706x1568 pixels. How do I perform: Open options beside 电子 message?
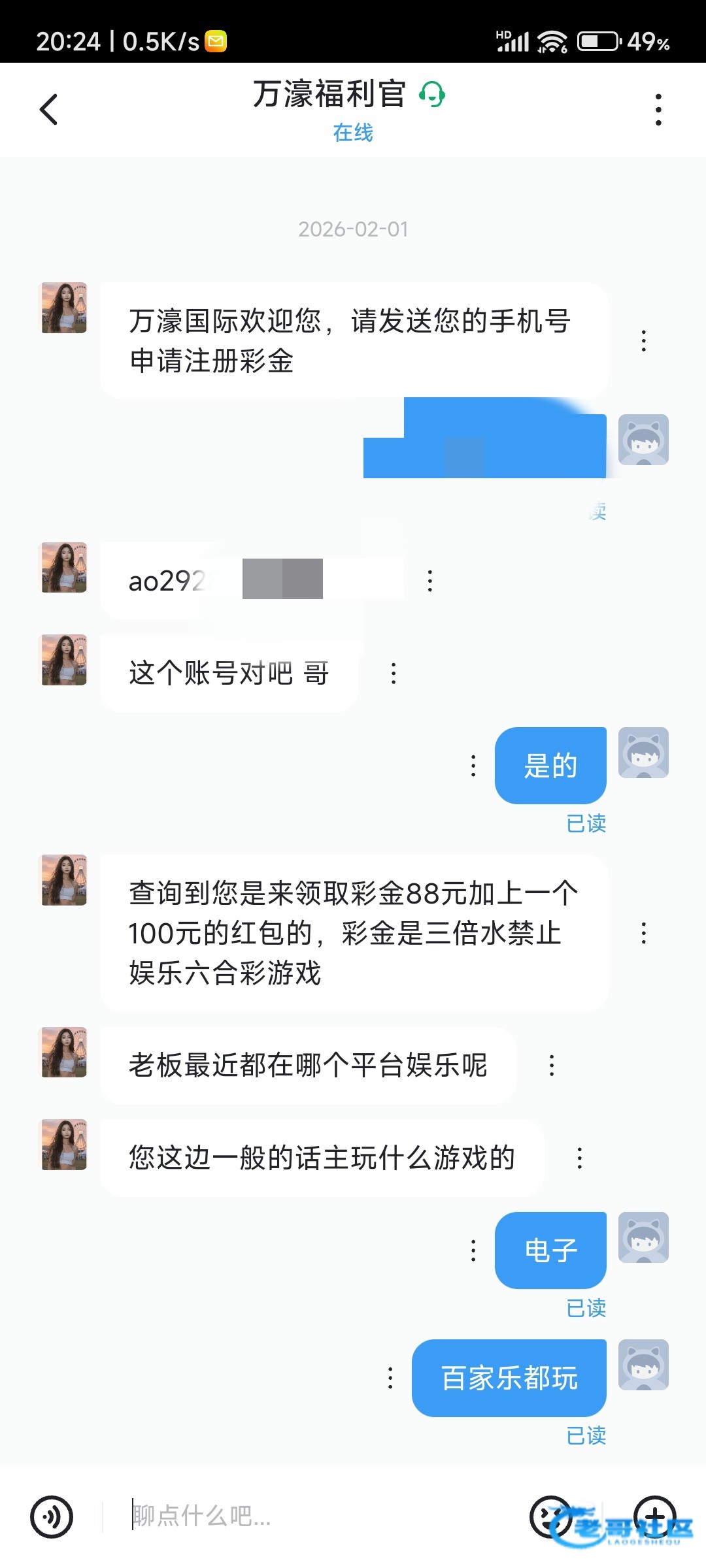click(x=473, y=1250)
